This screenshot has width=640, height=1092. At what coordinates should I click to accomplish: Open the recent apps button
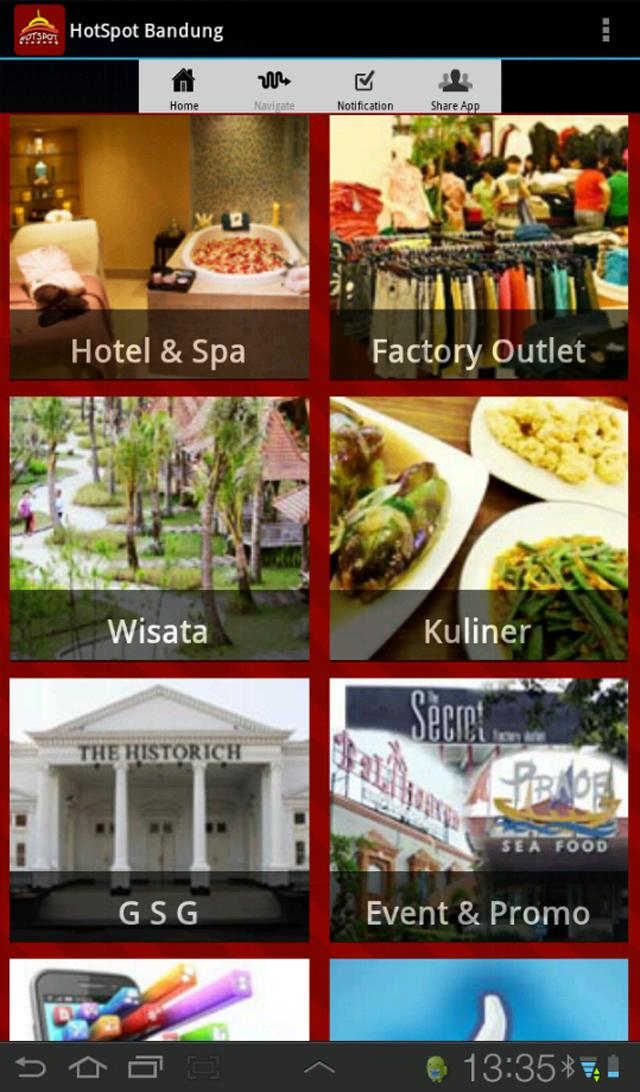pos(145,1068)
